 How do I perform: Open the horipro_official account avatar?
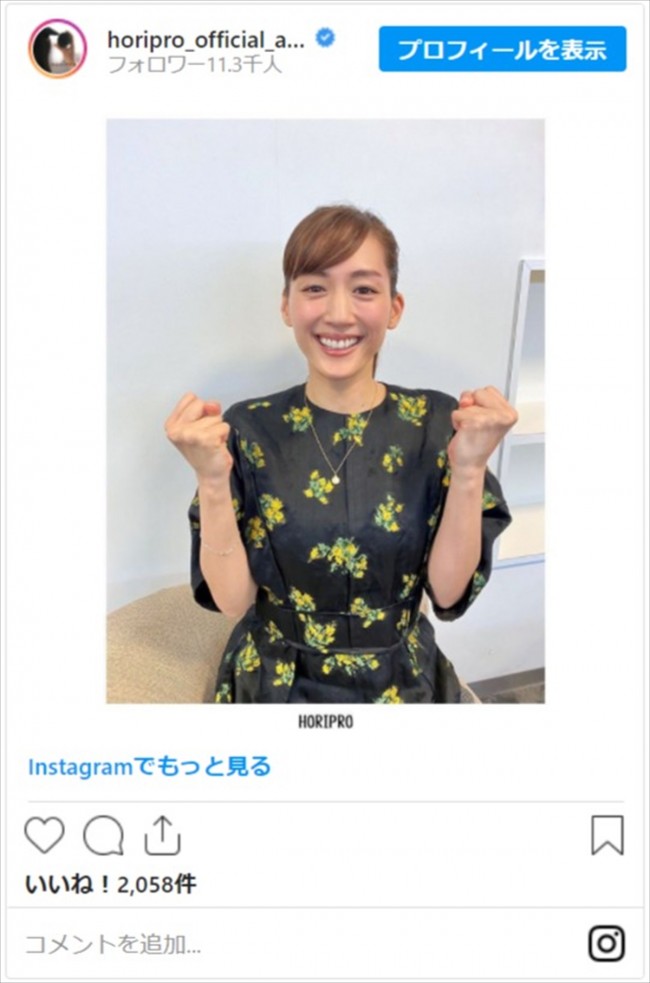pyautogui.click(x=57, y=49)
